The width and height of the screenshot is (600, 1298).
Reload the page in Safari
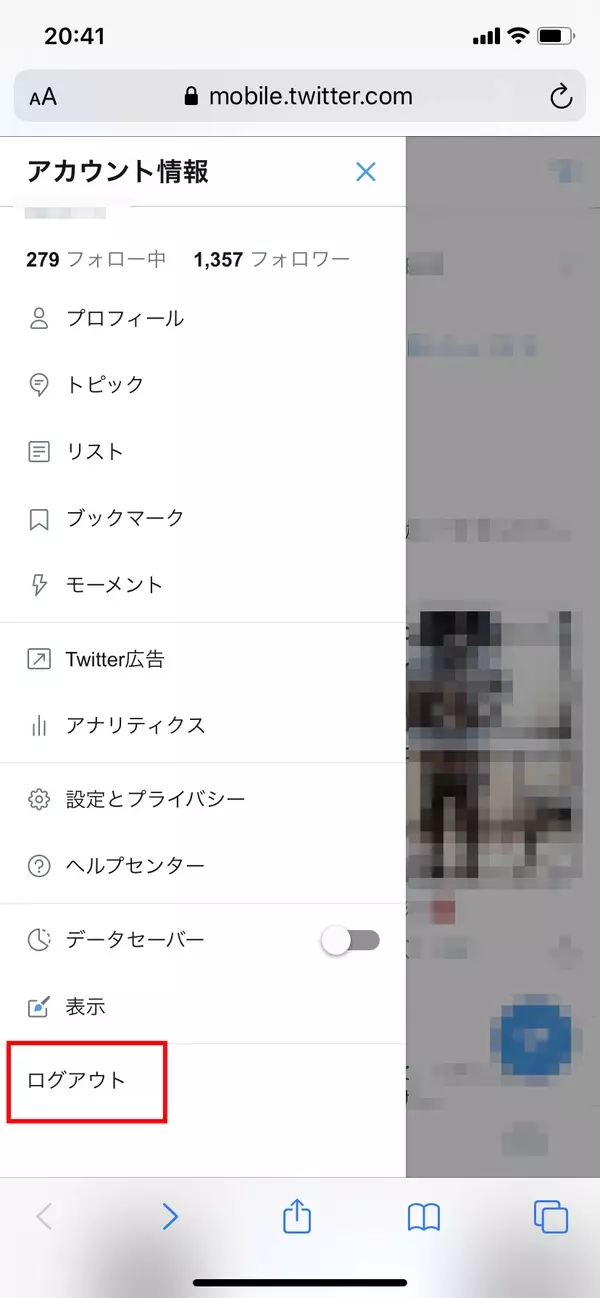click(561, 96)
